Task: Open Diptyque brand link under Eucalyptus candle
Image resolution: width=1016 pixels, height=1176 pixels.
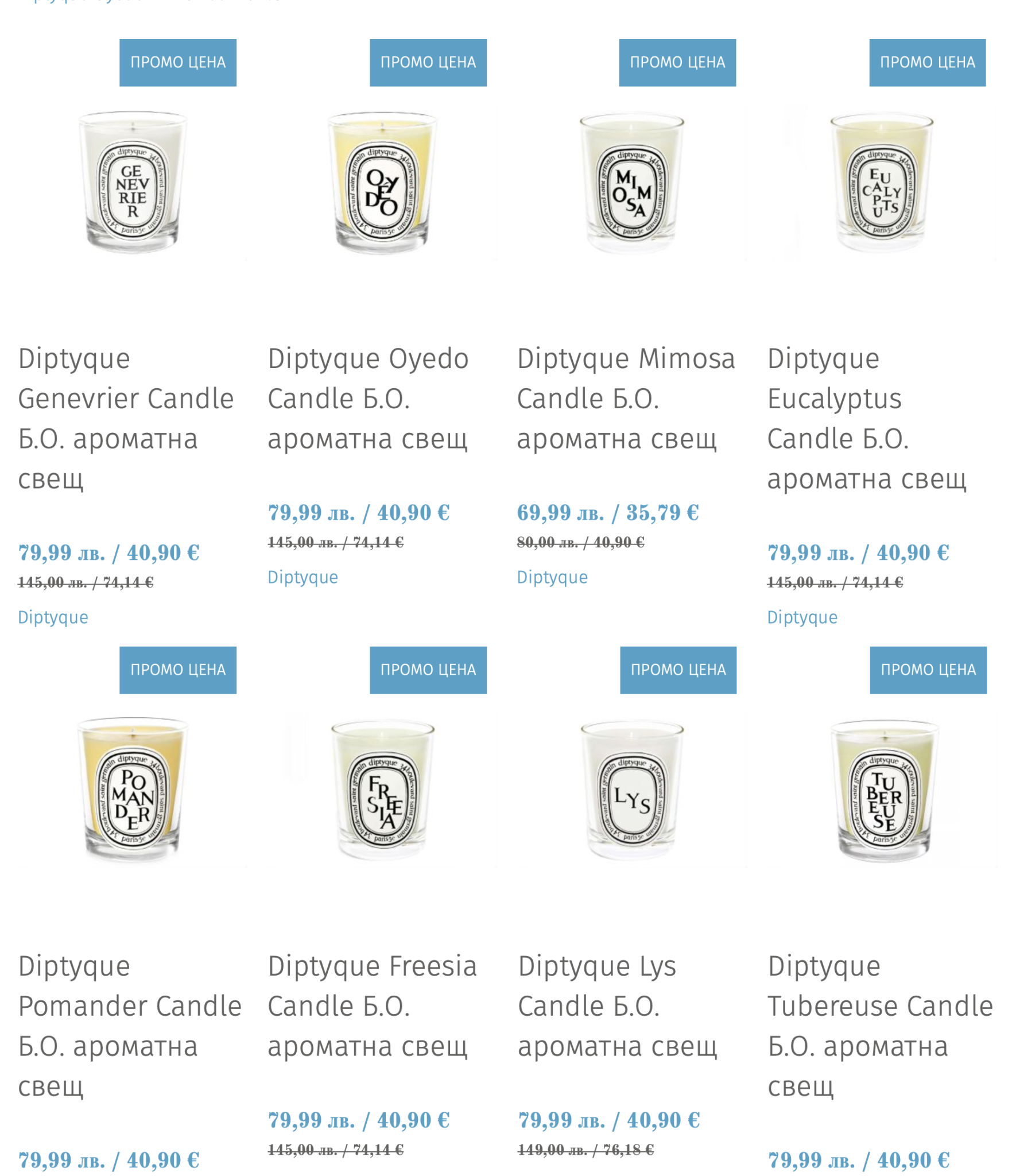Action: (x=802, y=617)
